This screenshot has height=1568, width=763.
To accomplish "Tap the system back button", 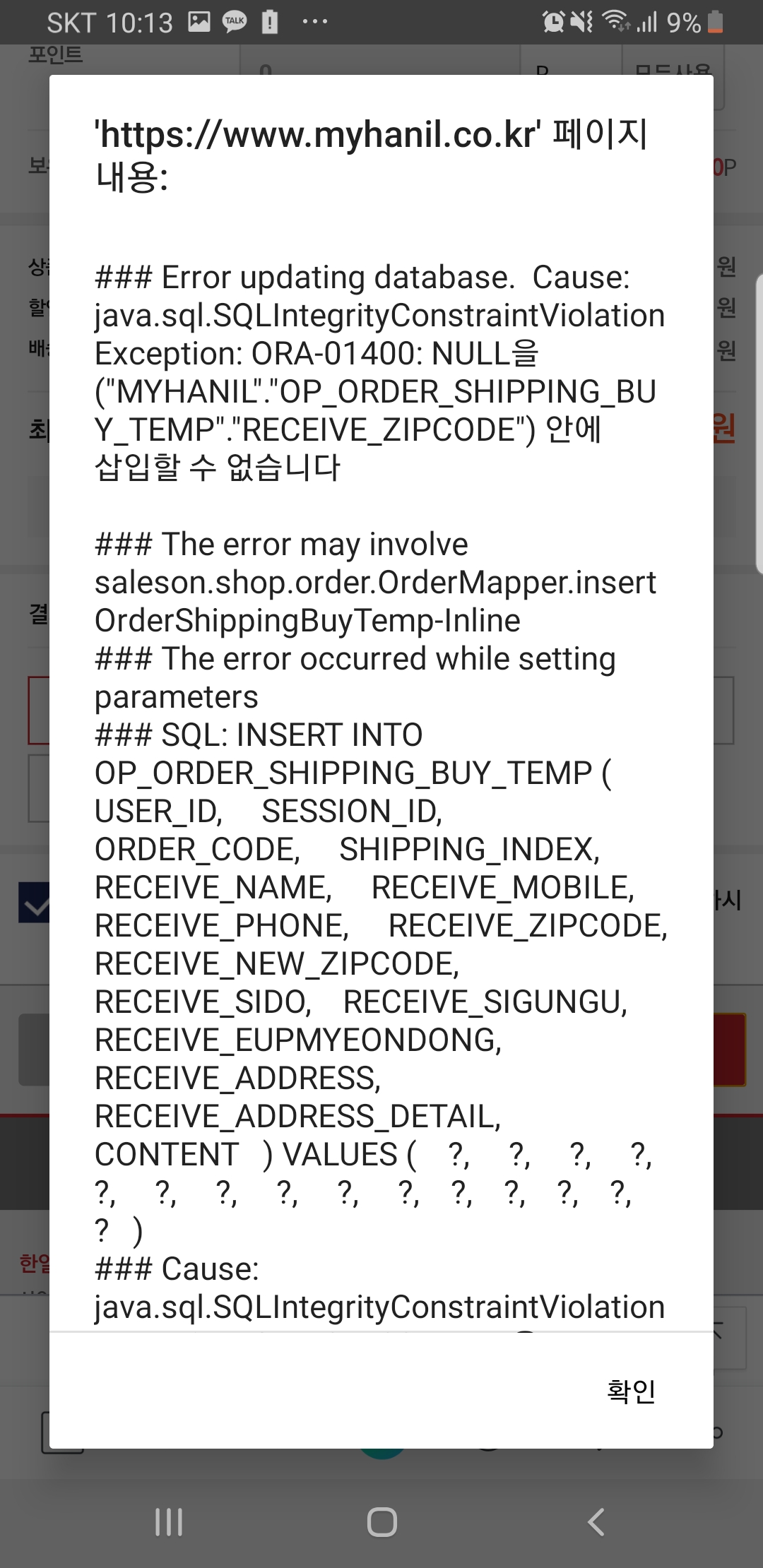I will [596, 1522].
